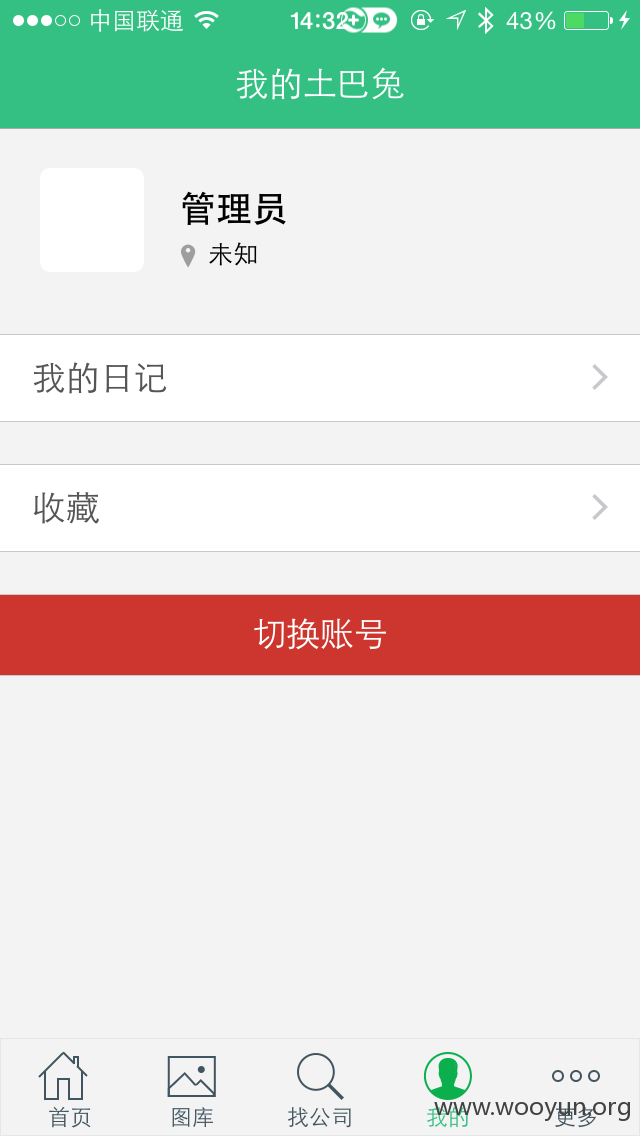Go to the 图库 gallery tab
This screenshot has height=1136, width=640.
point(192,1089)
